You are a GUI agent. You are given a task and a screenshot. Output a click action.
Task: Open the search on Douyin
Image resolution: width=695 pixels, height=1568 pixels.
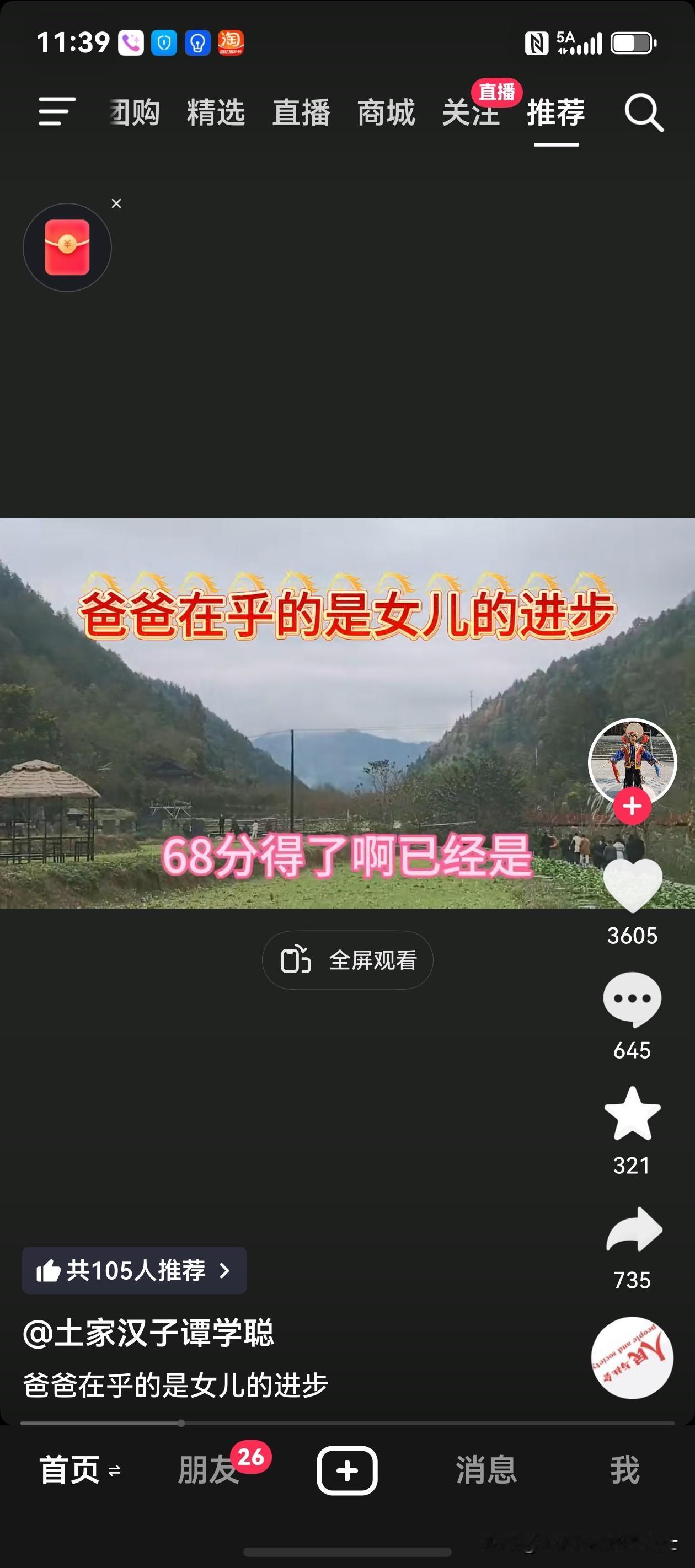[641, 112]
